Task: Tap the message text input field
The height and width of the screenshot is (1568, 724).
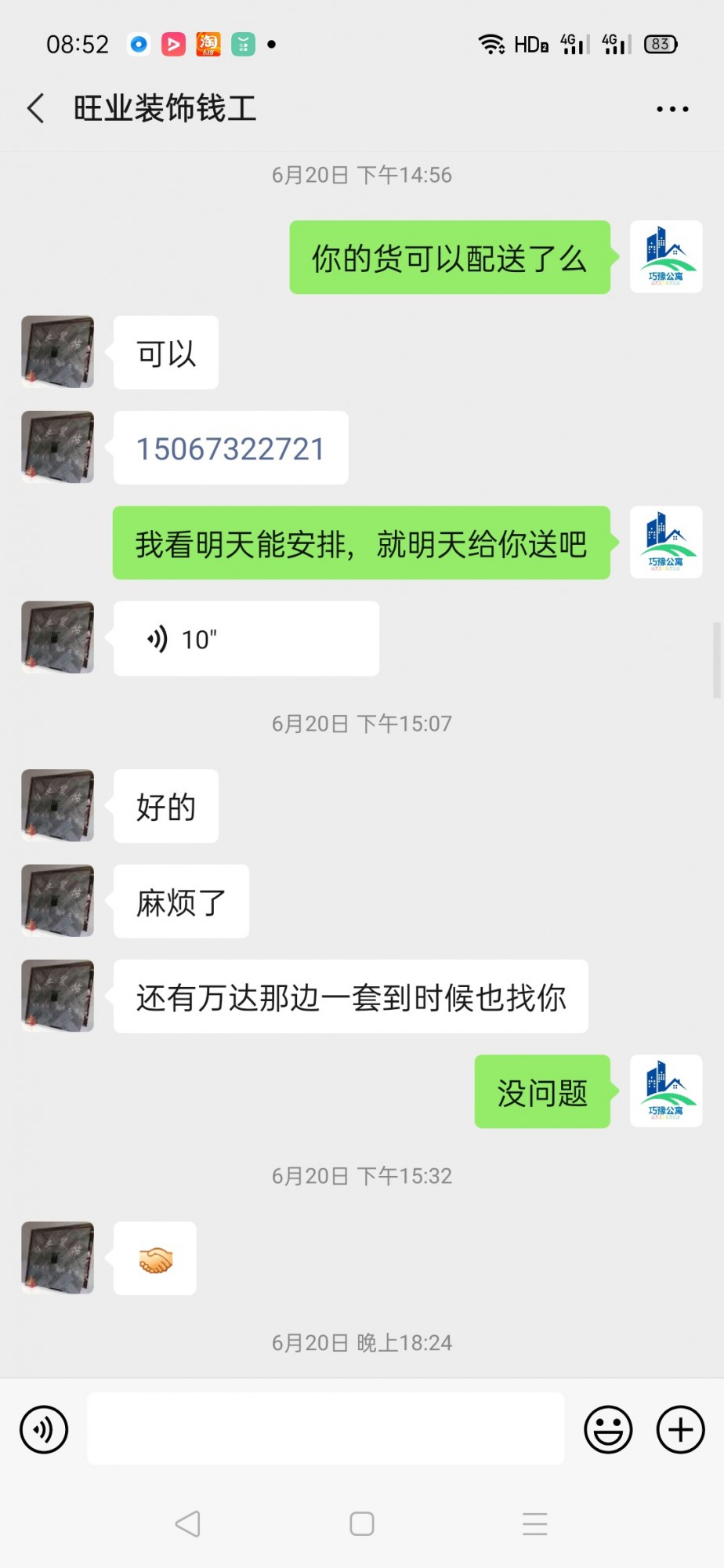Action: 325,1428
